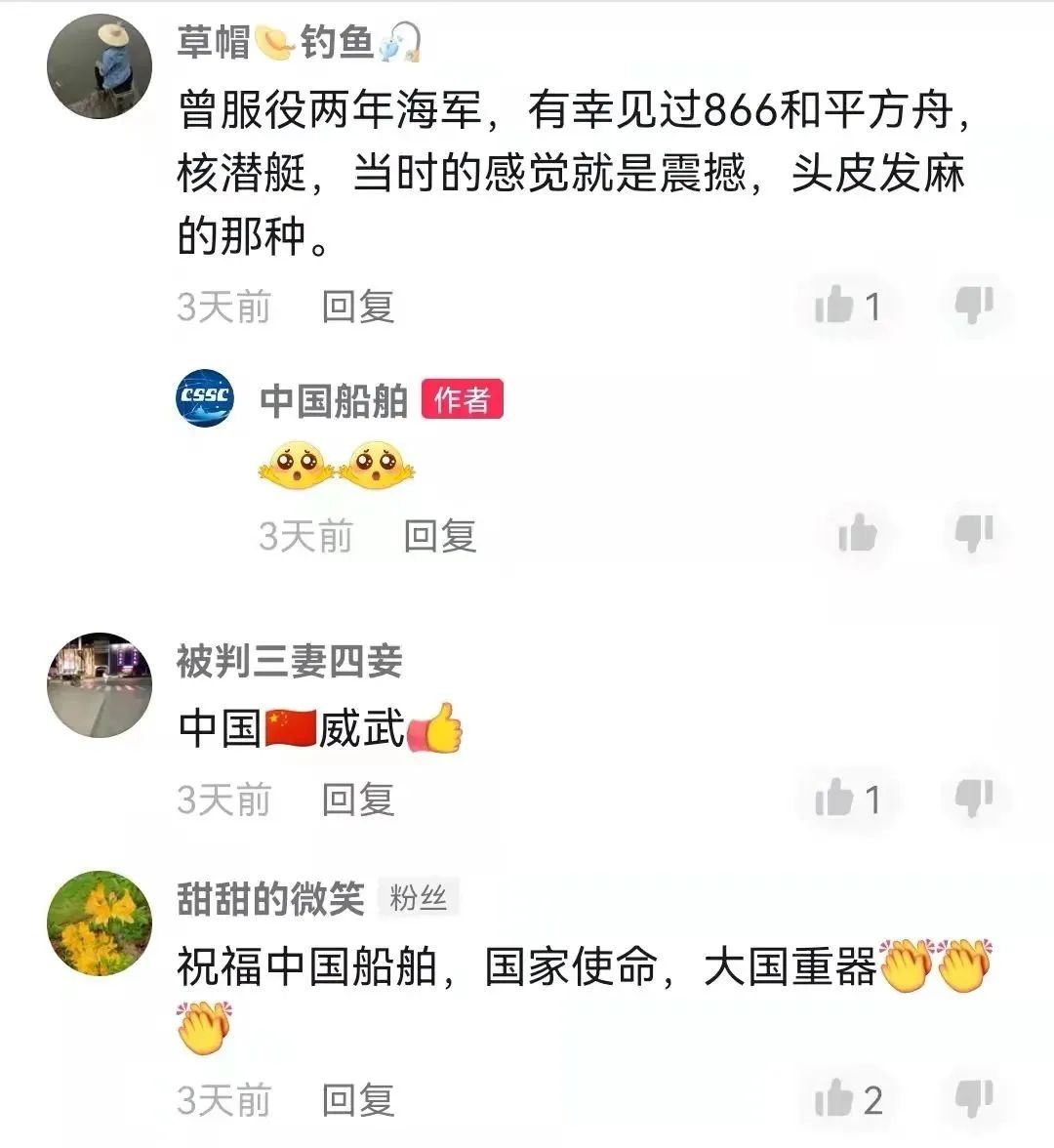
Task: View 被判三妻四妾's profile picture
Action: pos(100,685)
